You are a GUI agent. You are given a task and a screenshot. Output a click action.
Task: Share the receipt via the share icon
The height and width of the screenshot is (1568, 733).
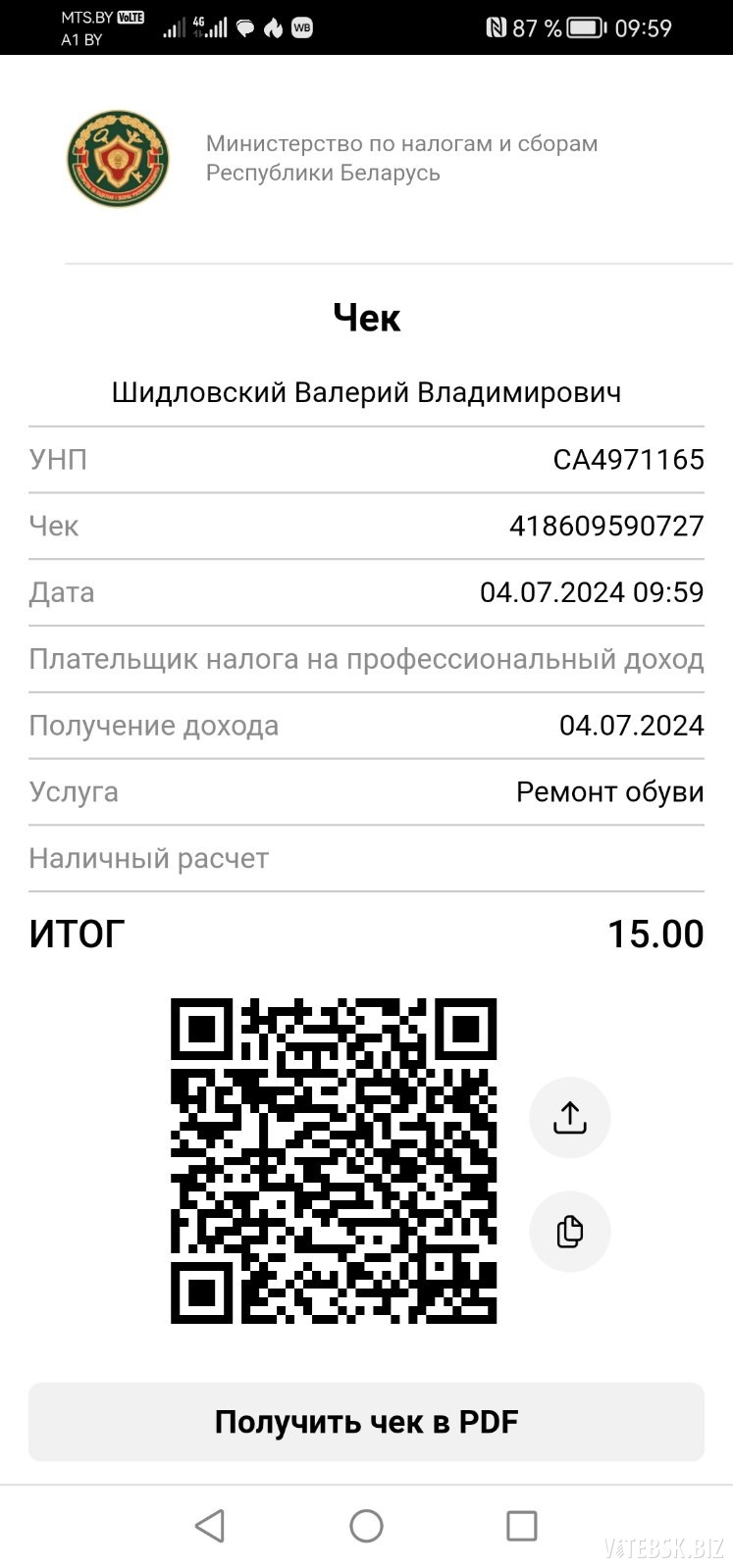click(x=569, y=1117)
